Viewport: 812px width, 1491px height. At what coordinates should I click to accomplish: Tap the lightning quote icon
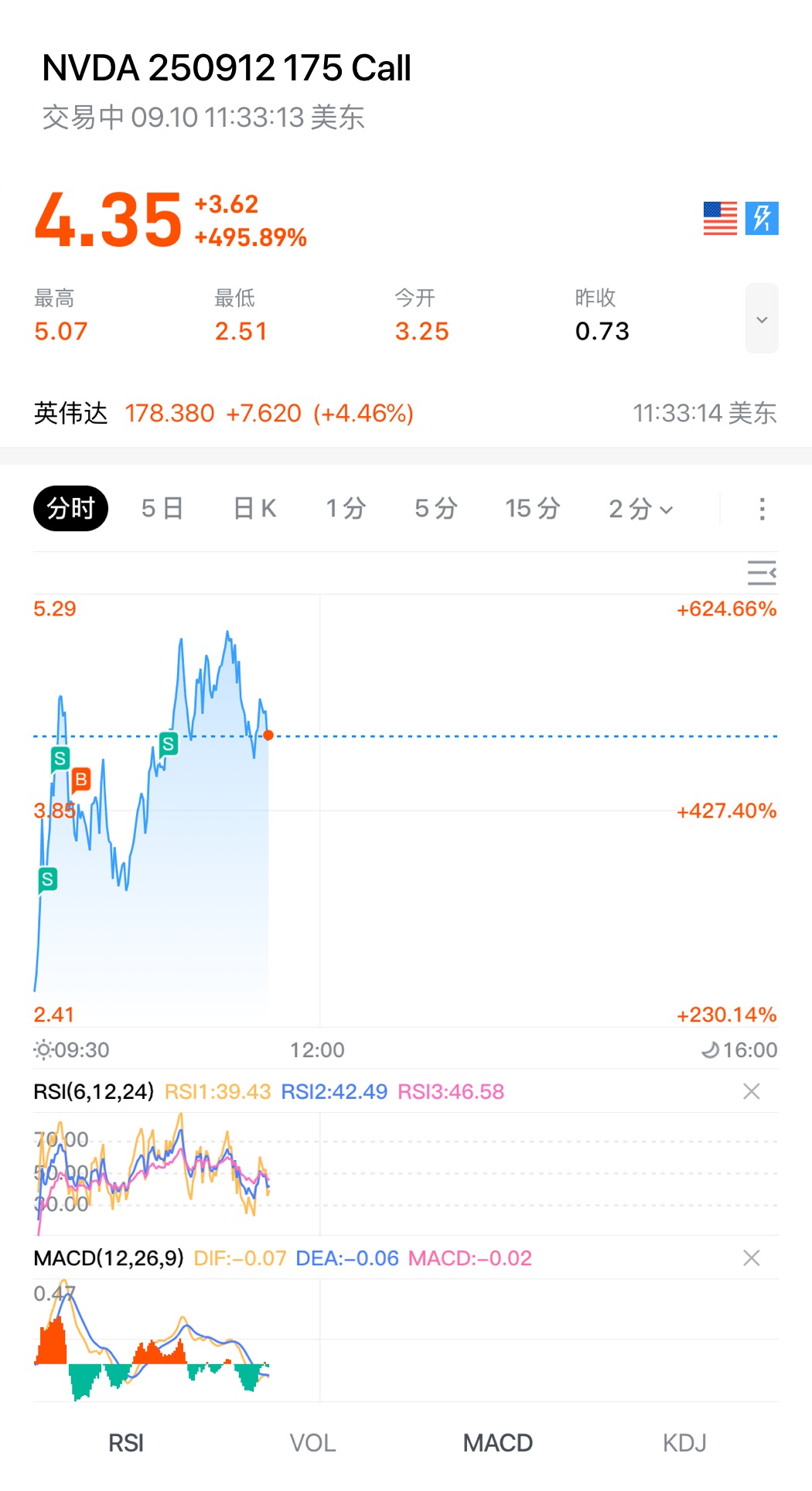click(762, 218)
